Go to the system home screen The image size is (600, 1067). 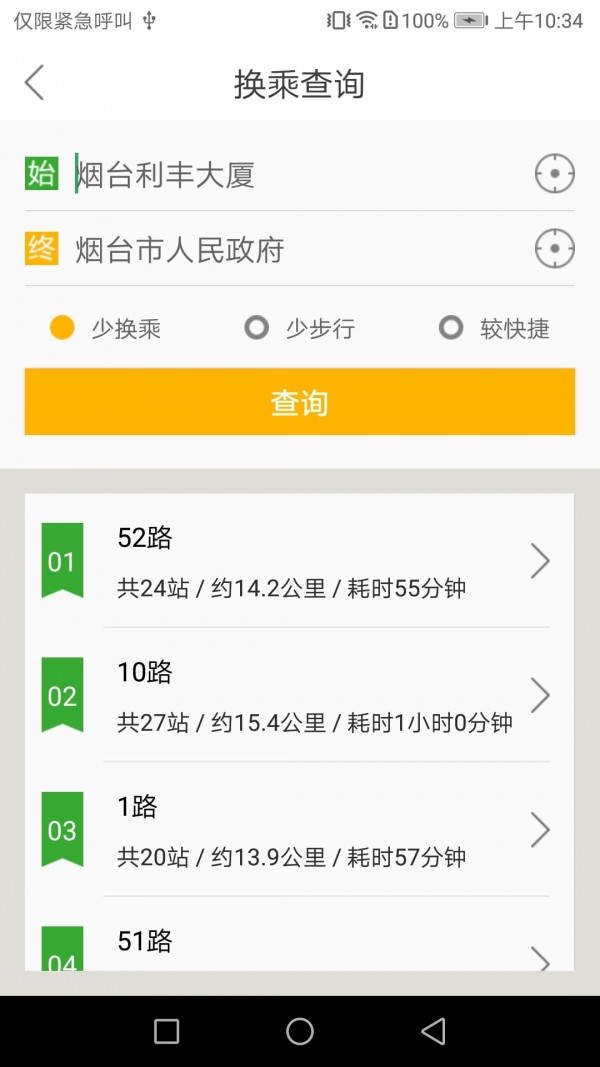(x=299, y=1031)
